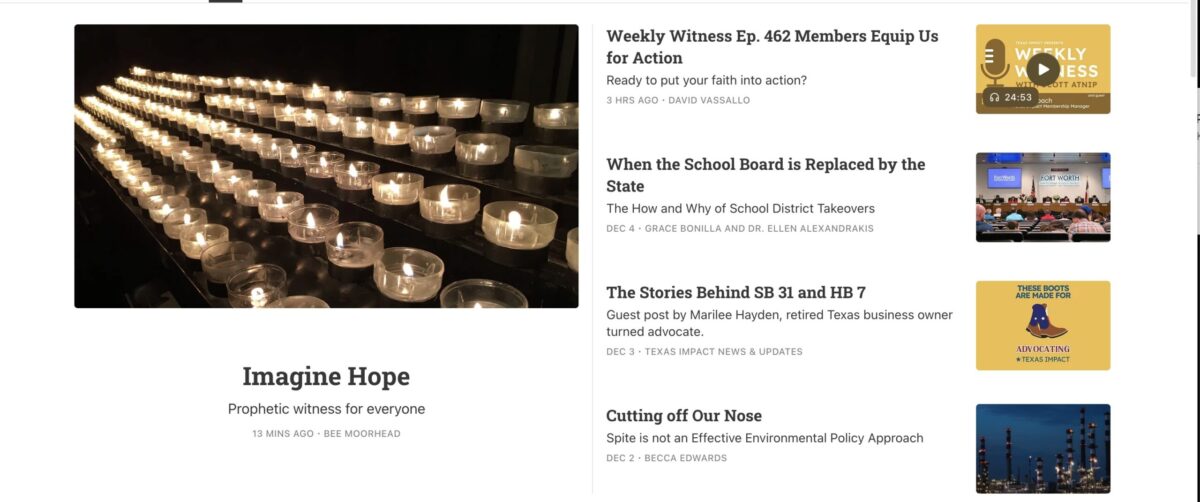
Task: Open the Imagine Hope featured article
Action: point(326,377)
